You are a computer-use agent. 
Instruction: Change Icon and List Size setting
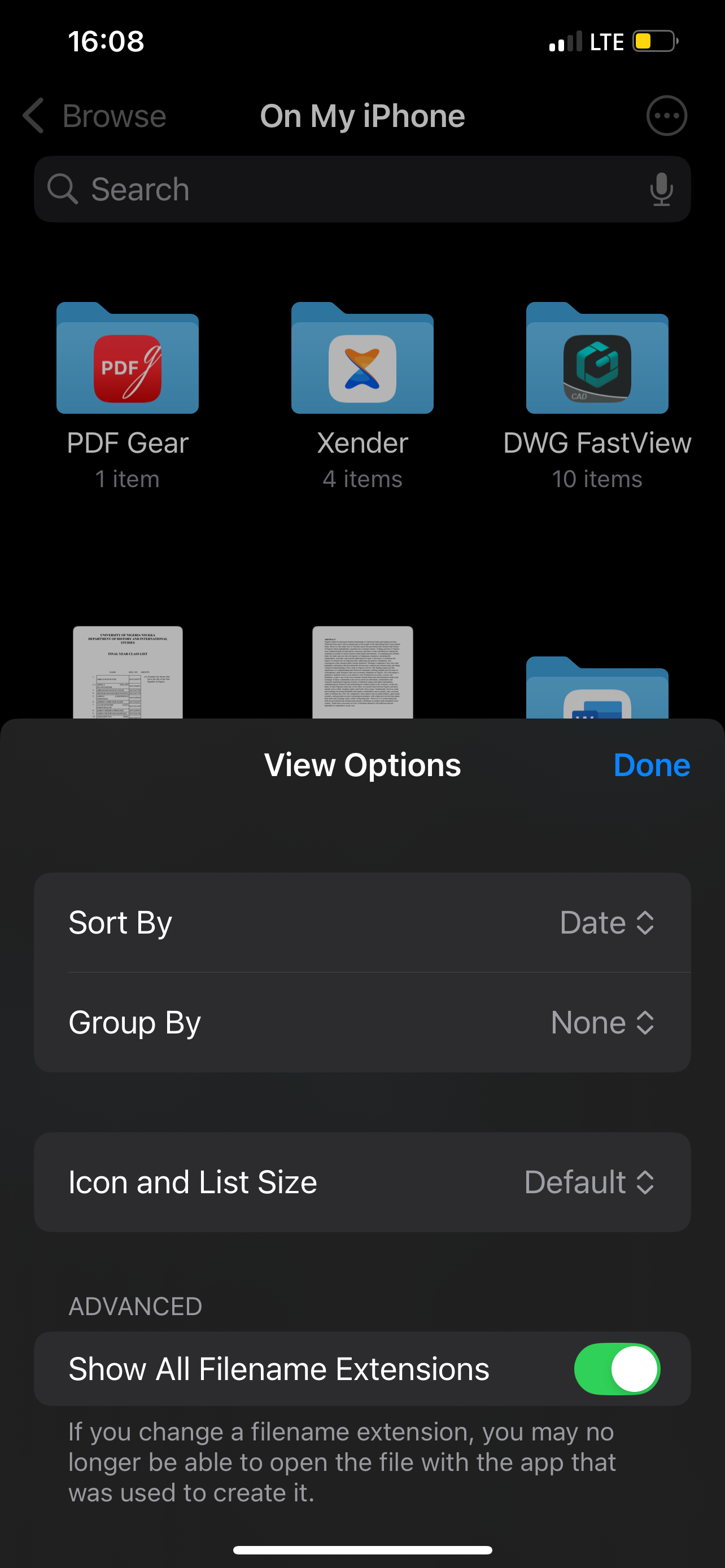click(588, 1182)
